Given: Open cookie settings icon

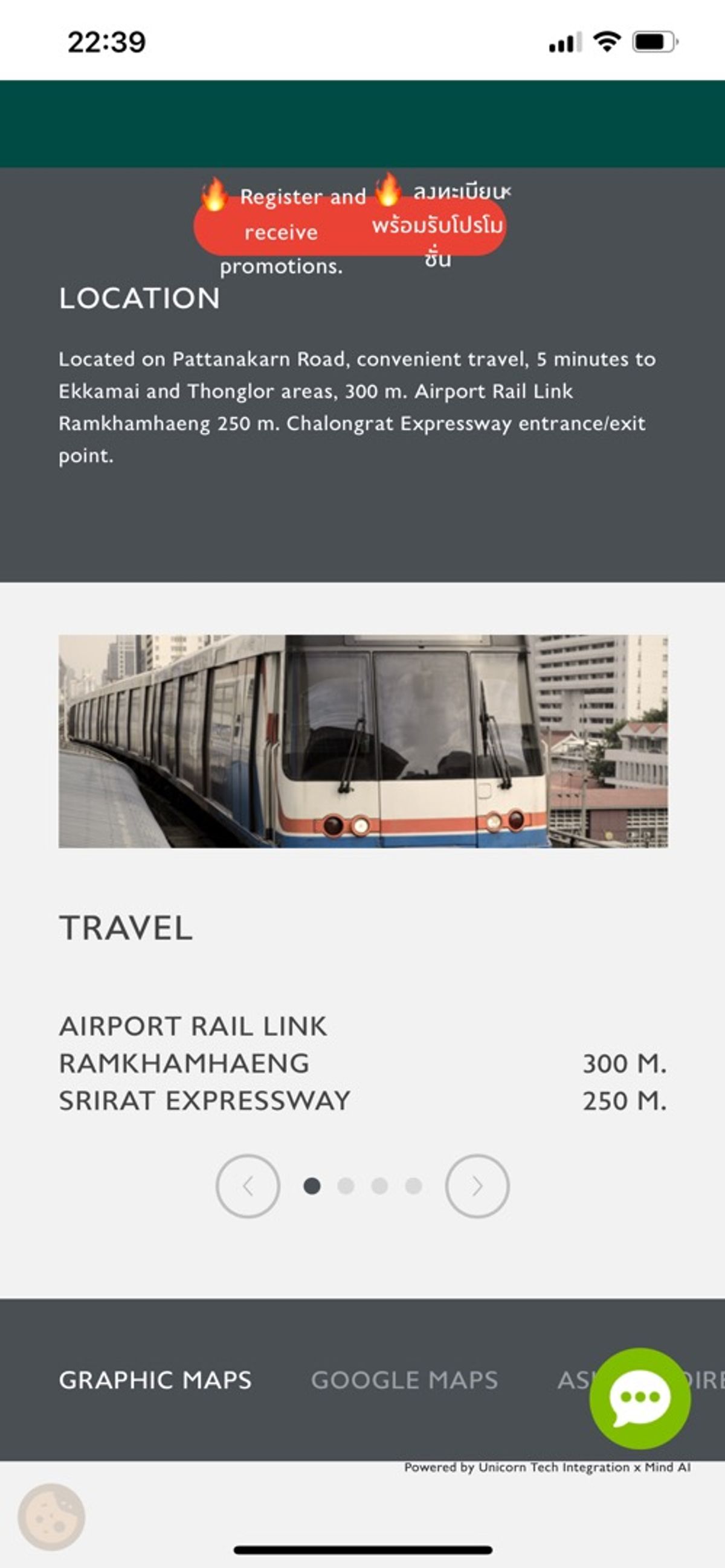Looking at the screenshot, I should point(51,1516).
